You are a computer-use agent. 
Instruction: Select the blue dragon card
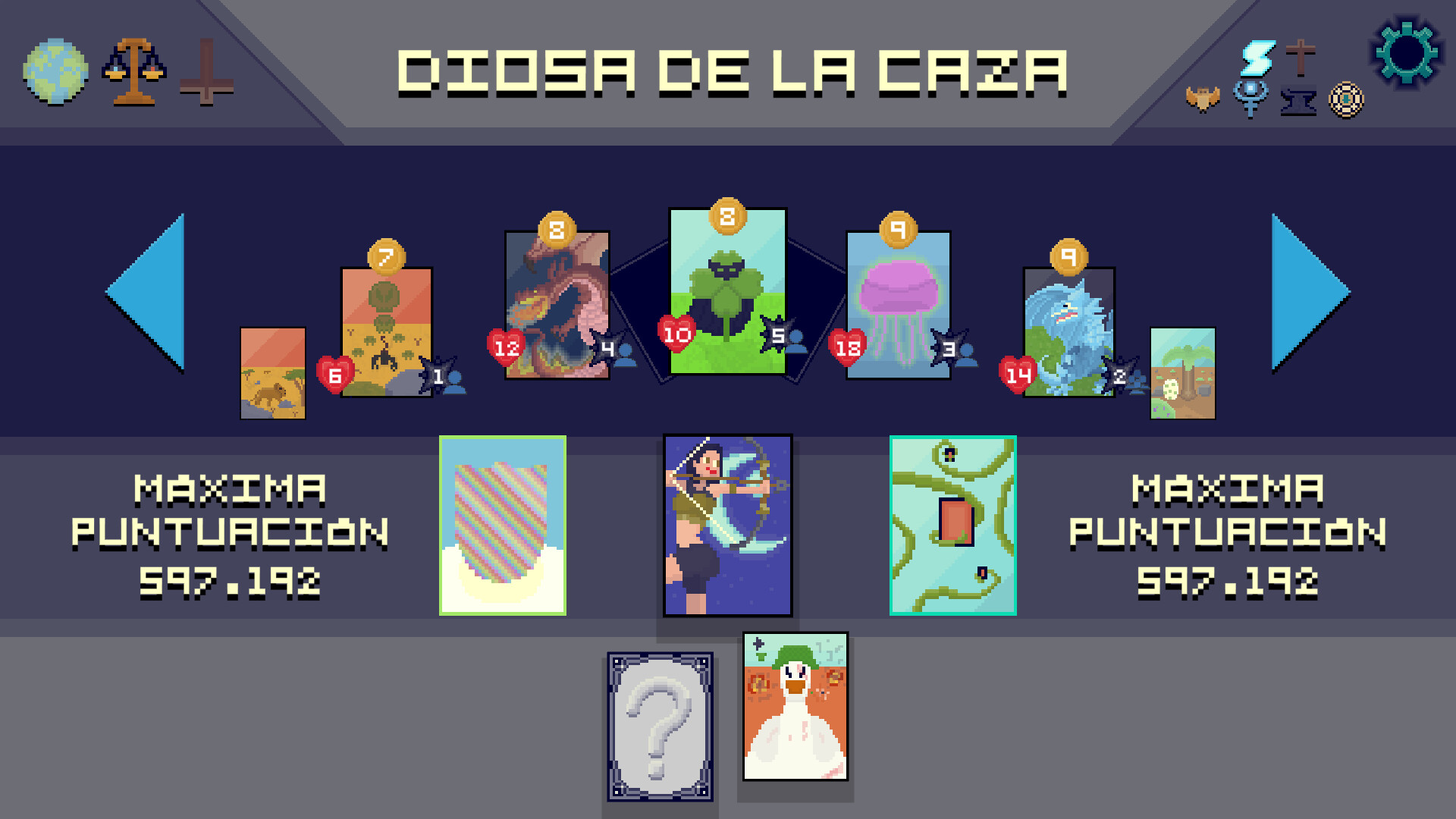[x=1068, y=332]
